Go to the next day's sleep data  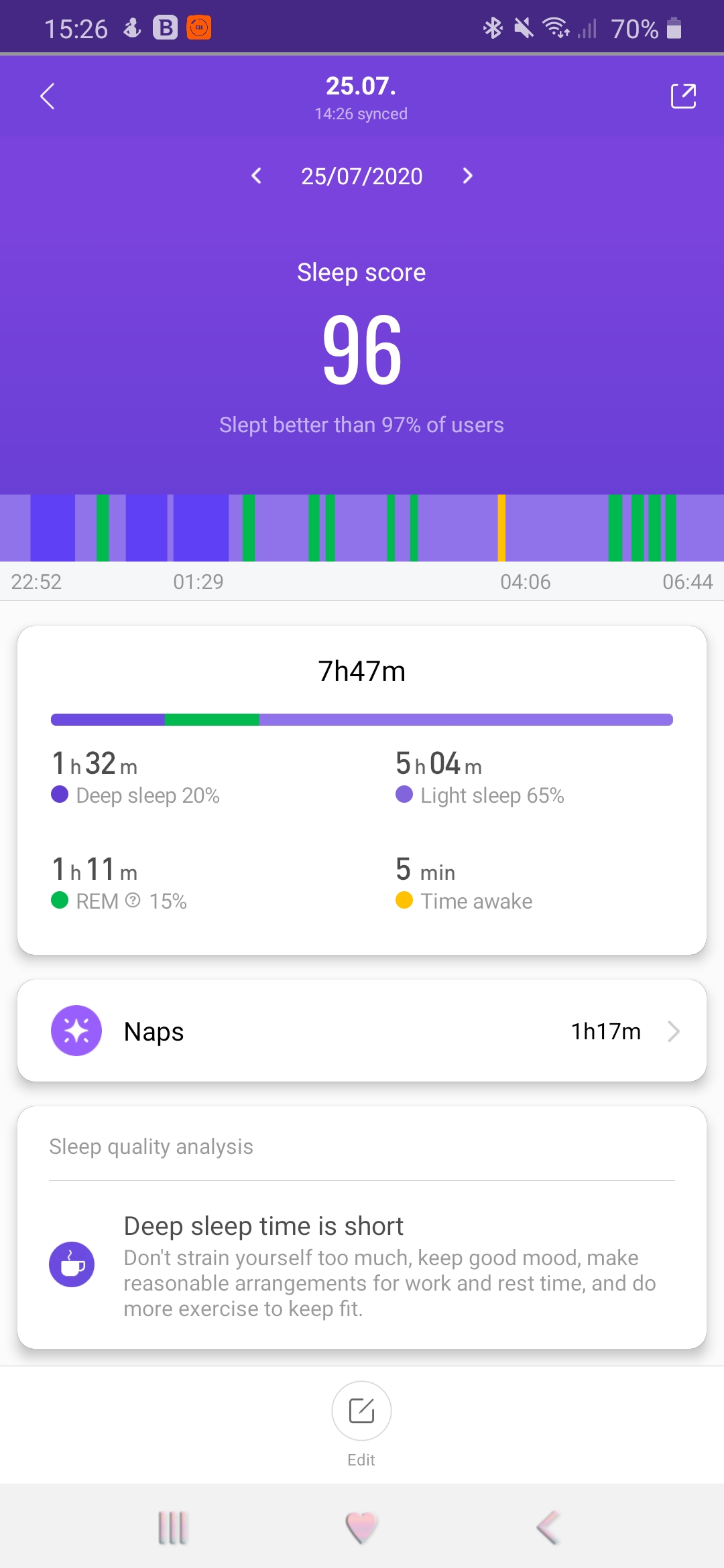click(x=468, y=176)
